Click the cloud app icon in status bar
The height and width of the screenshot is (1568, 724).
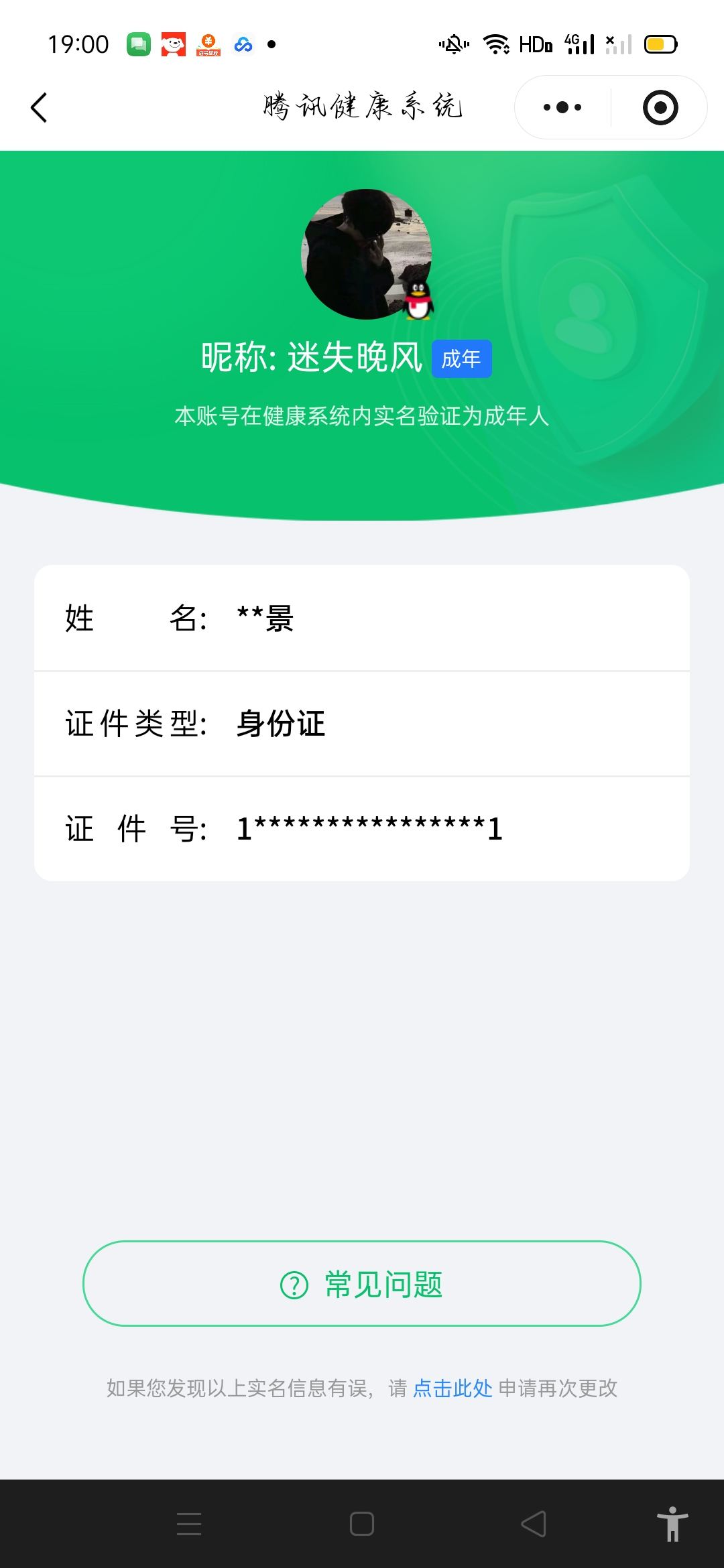coord(243,44)
